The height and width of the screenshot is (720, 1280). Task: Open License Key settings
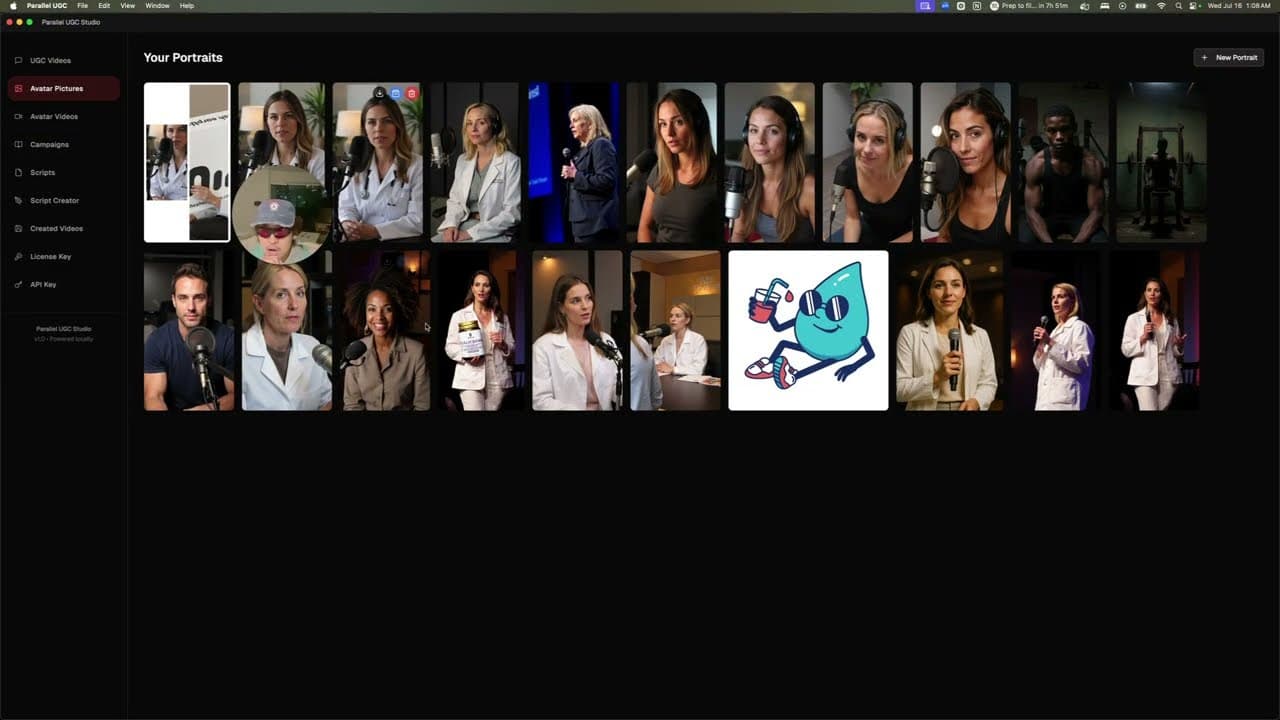click(50, 257)
